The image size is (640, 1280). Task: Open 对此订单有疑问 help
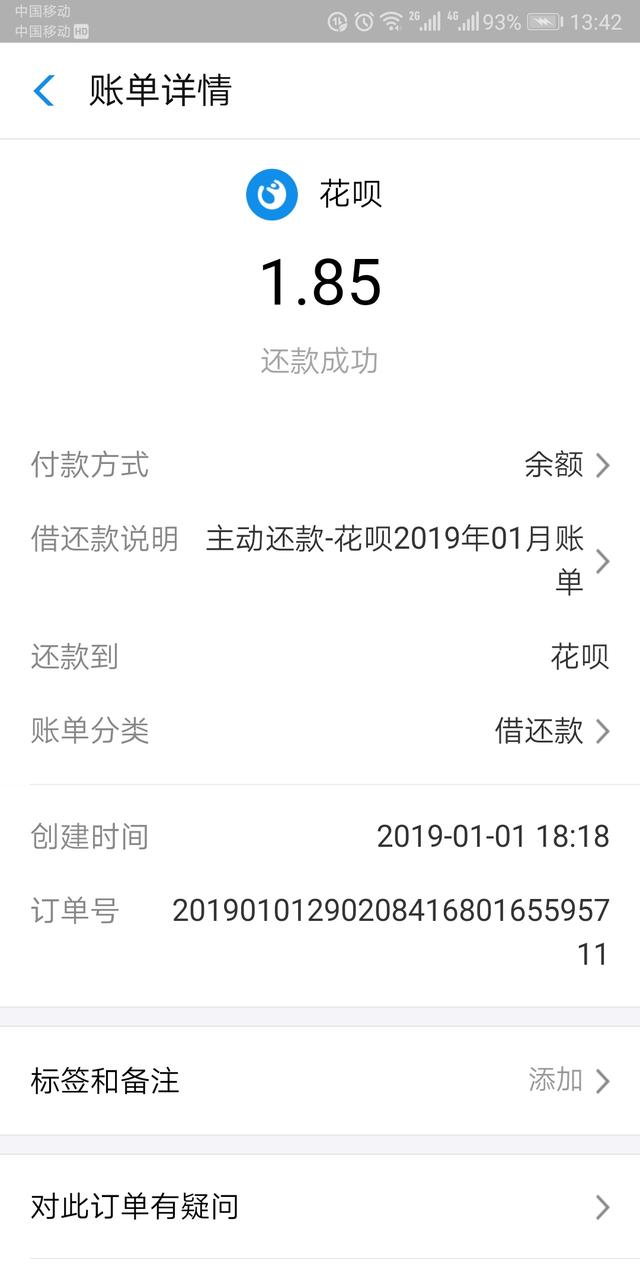[x=320, y=1207]
